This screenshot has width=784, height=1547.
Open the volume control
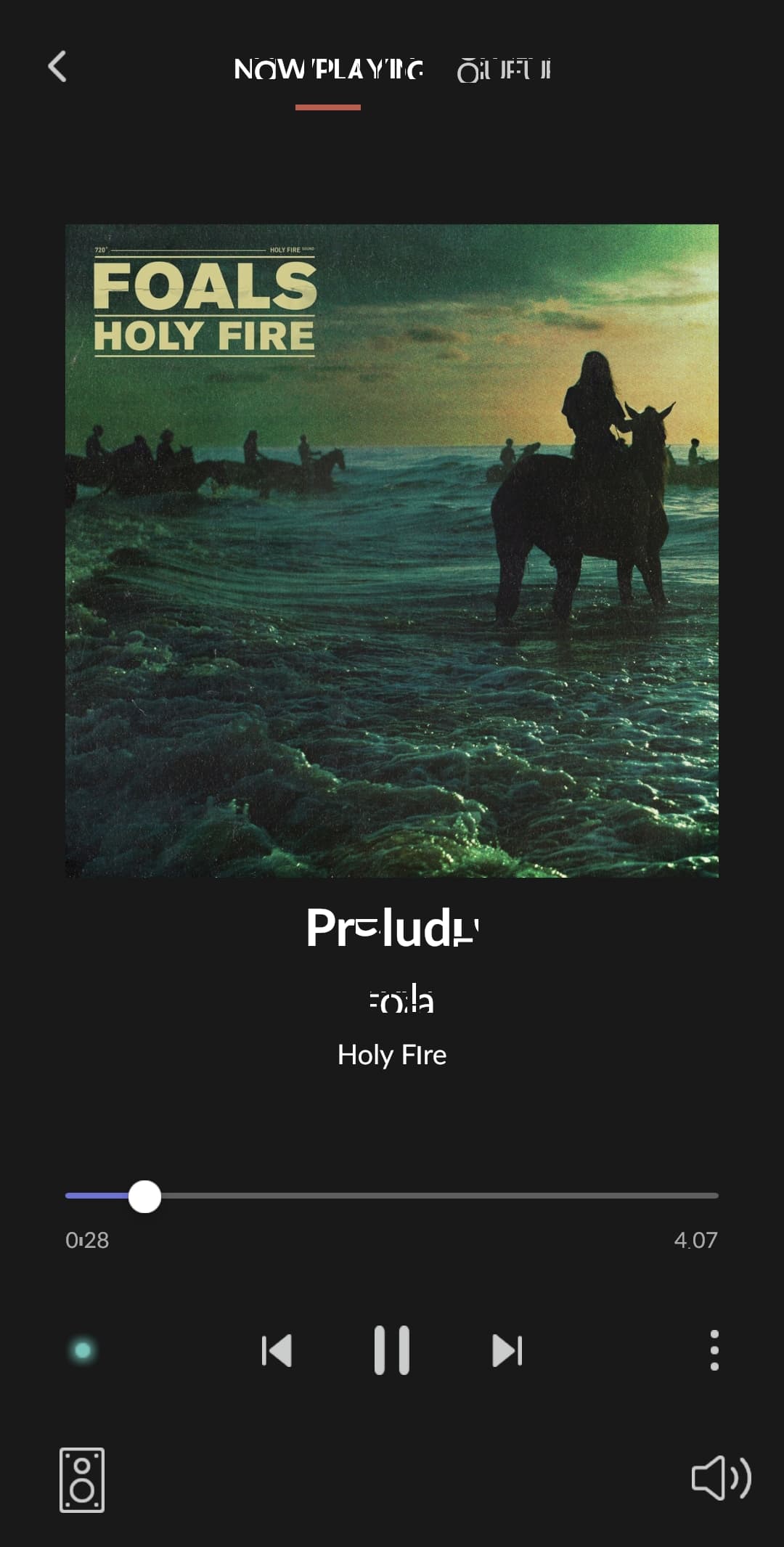(x=722, y=1477)
